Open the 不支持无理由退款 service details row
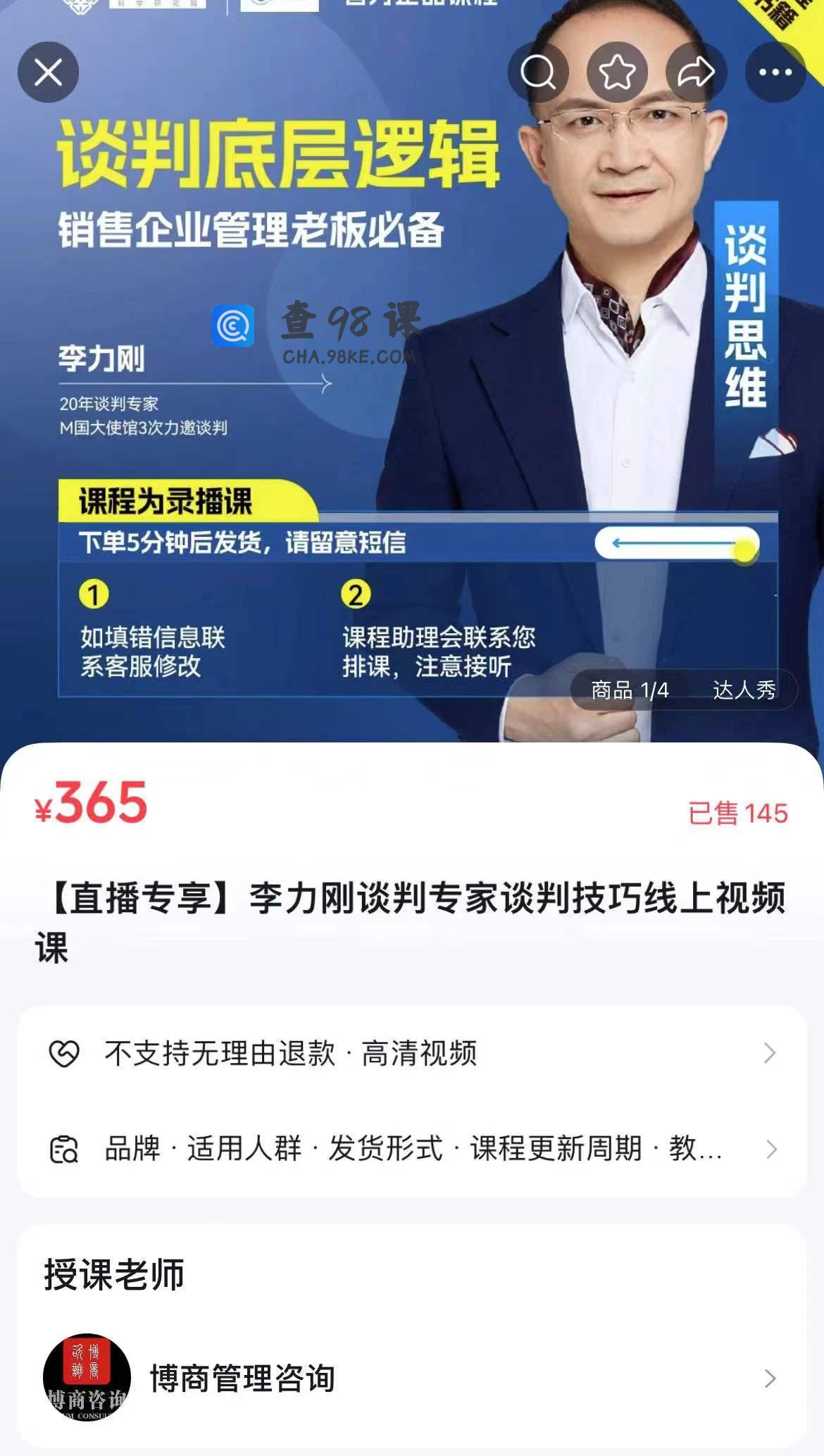The image size is (824, 1456). (412, 1053)
